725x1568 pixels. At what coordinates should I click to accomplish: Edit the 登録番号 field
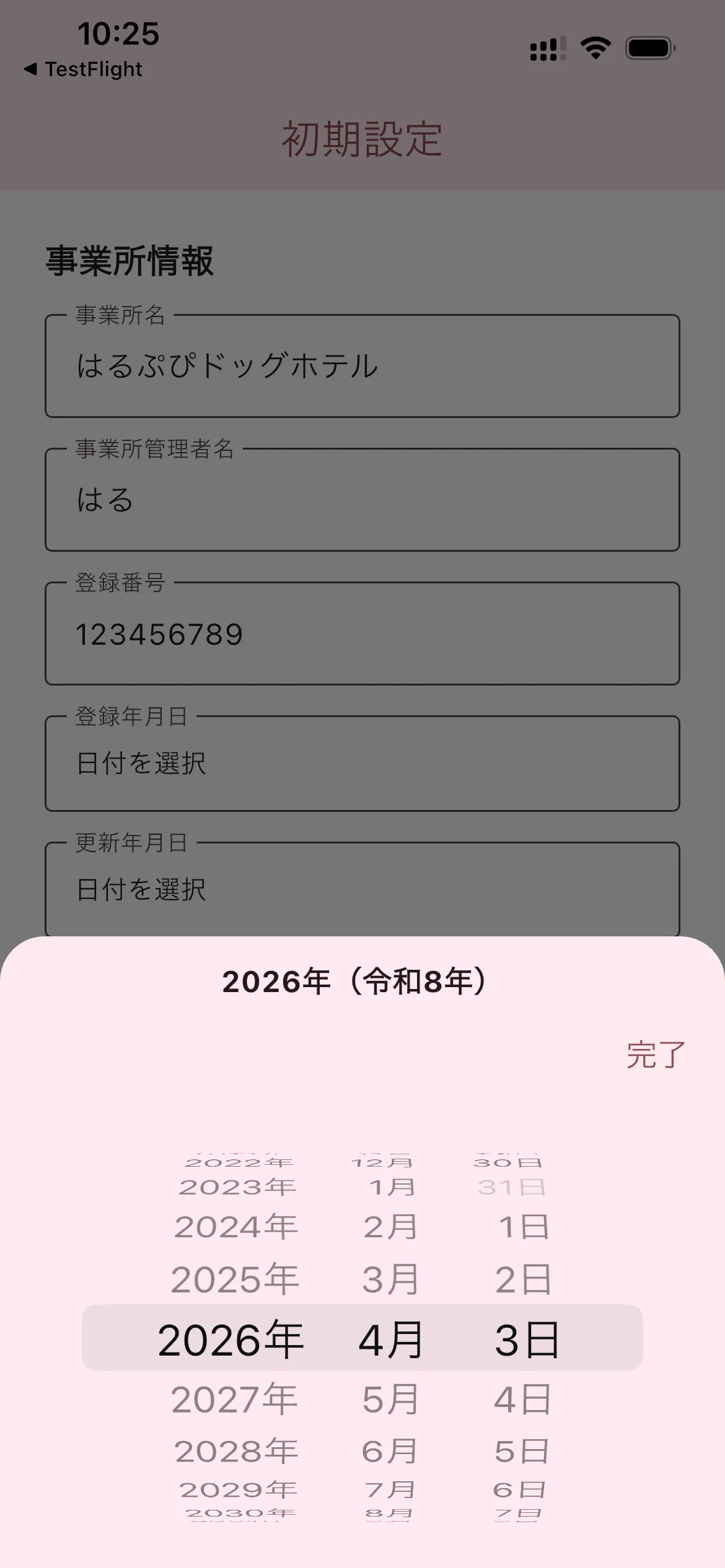362,634
